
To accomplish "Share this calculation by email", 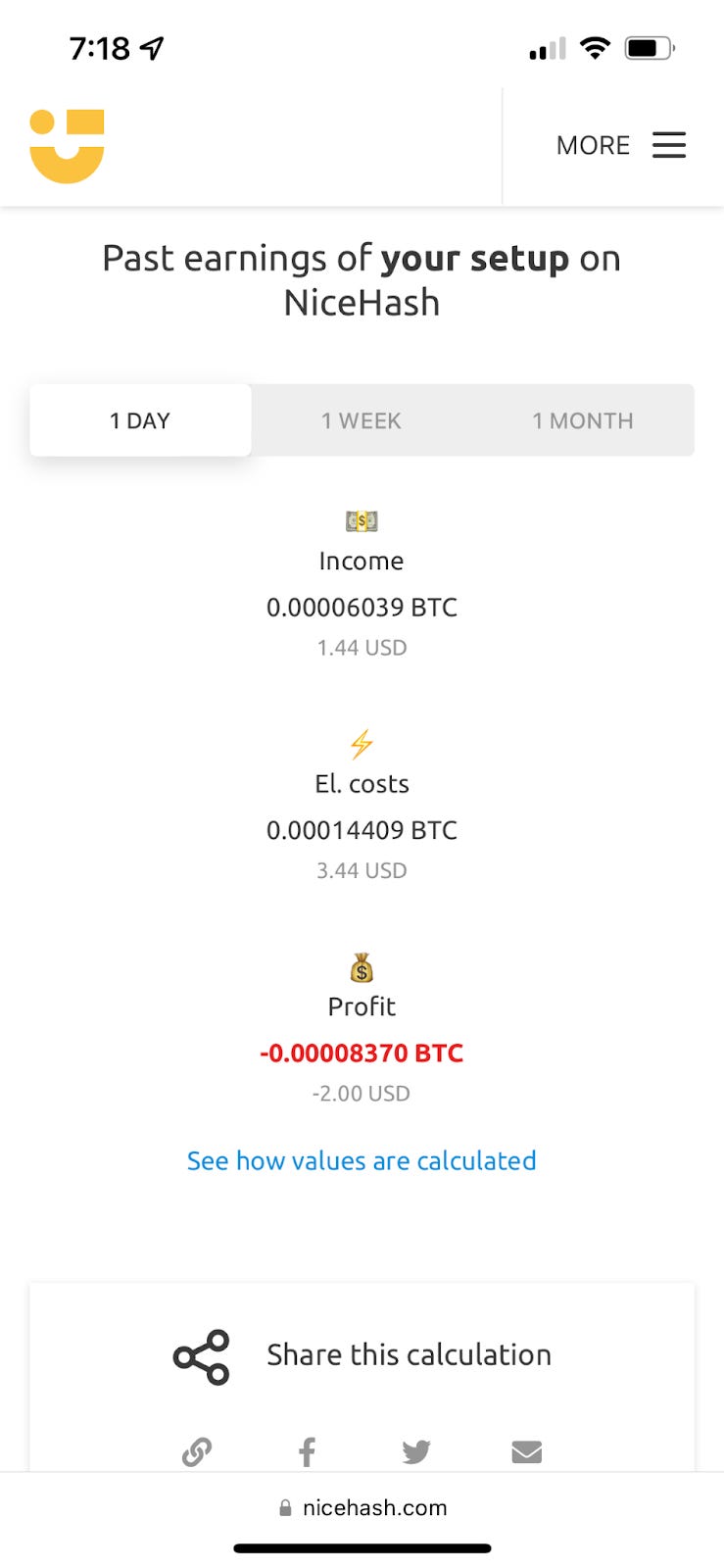I will (x=527, y=1451).
